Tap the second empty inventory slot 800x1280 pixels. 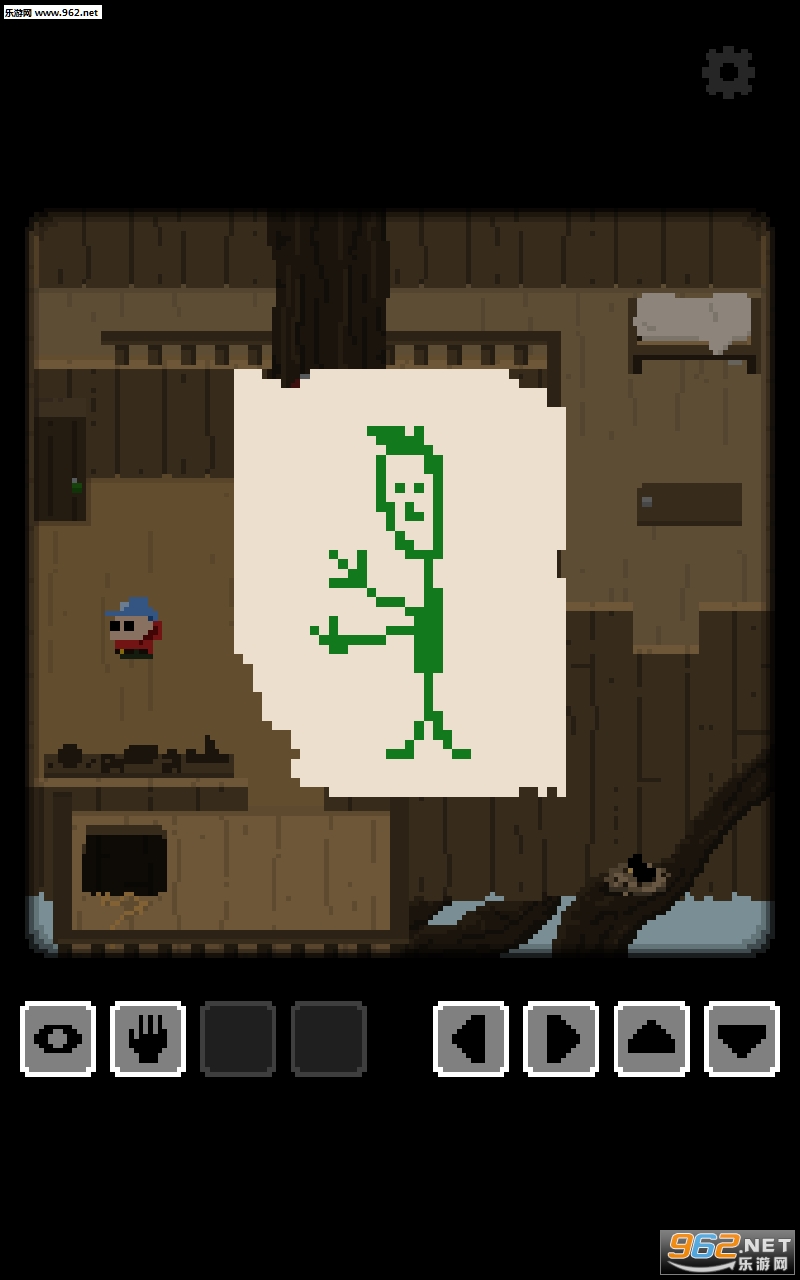pyautogui.click(x=329, y=1039)
